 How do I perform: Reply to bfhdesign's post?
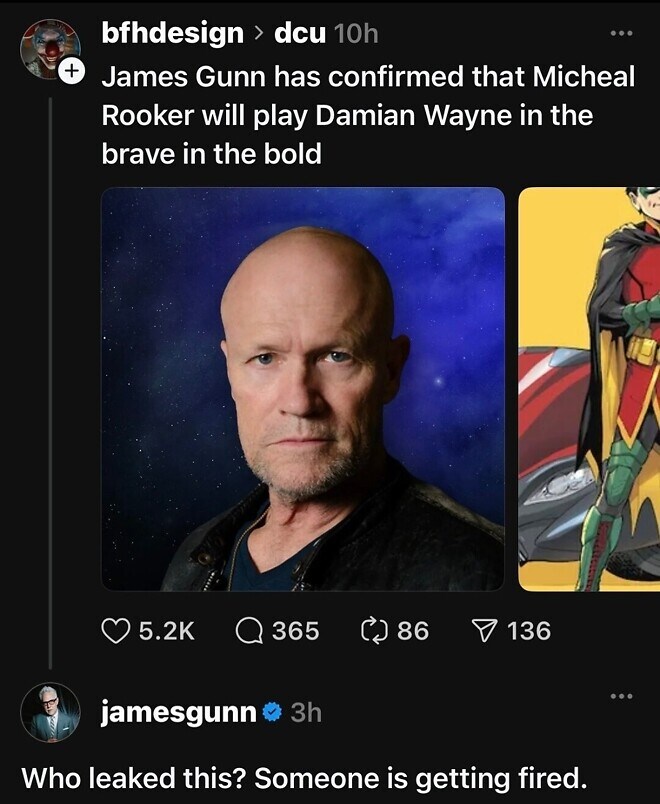pos(249,631)
